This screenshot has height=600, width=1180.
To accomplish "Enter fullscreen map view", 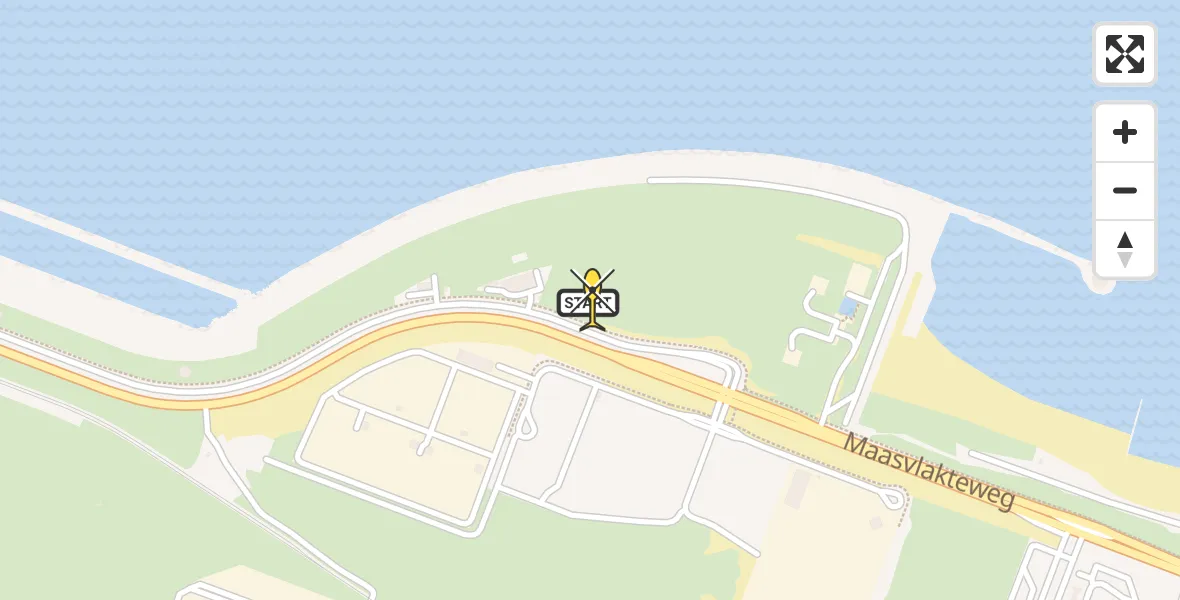I will [1125, 54].
